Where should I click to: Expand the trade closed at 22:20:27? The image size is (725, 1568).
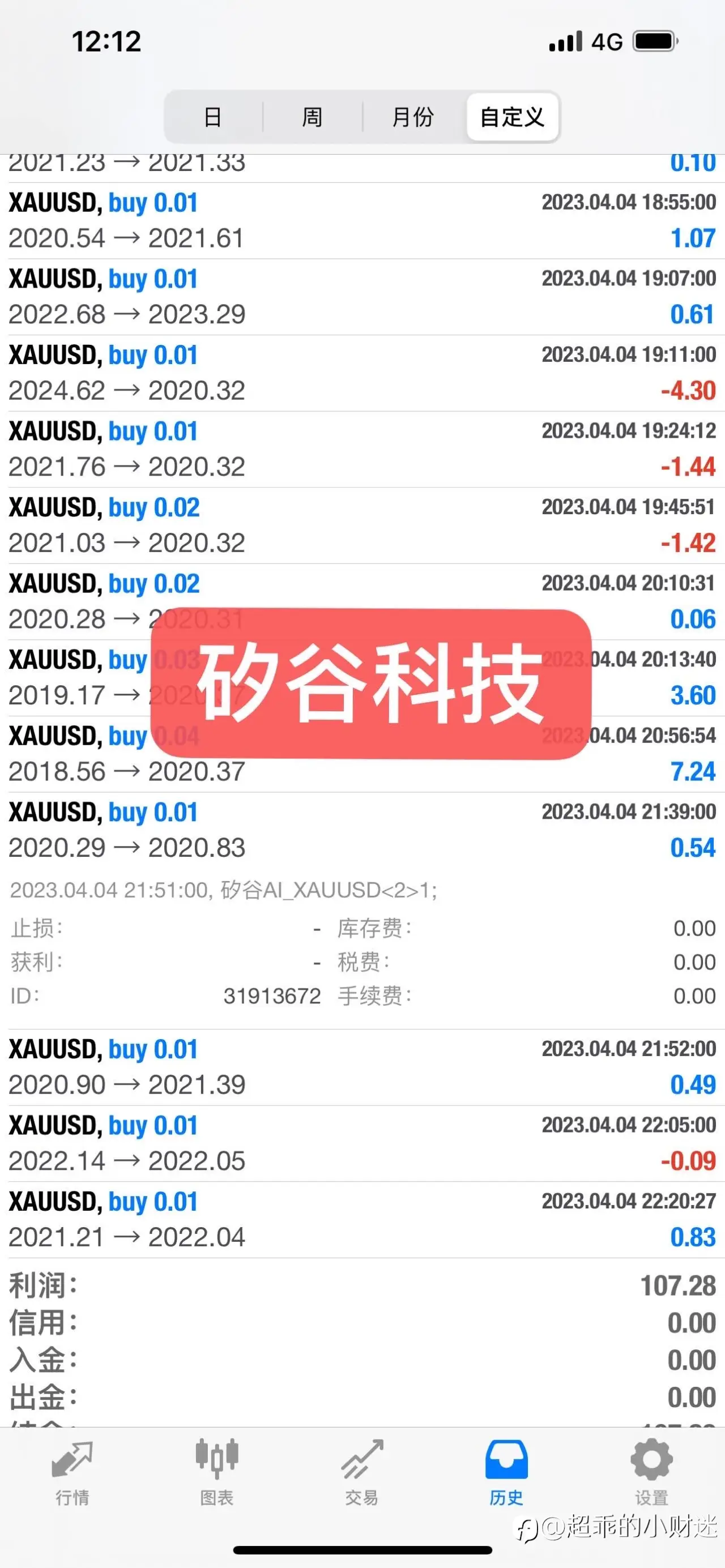pyautogui.click(x=362, y=1219)
